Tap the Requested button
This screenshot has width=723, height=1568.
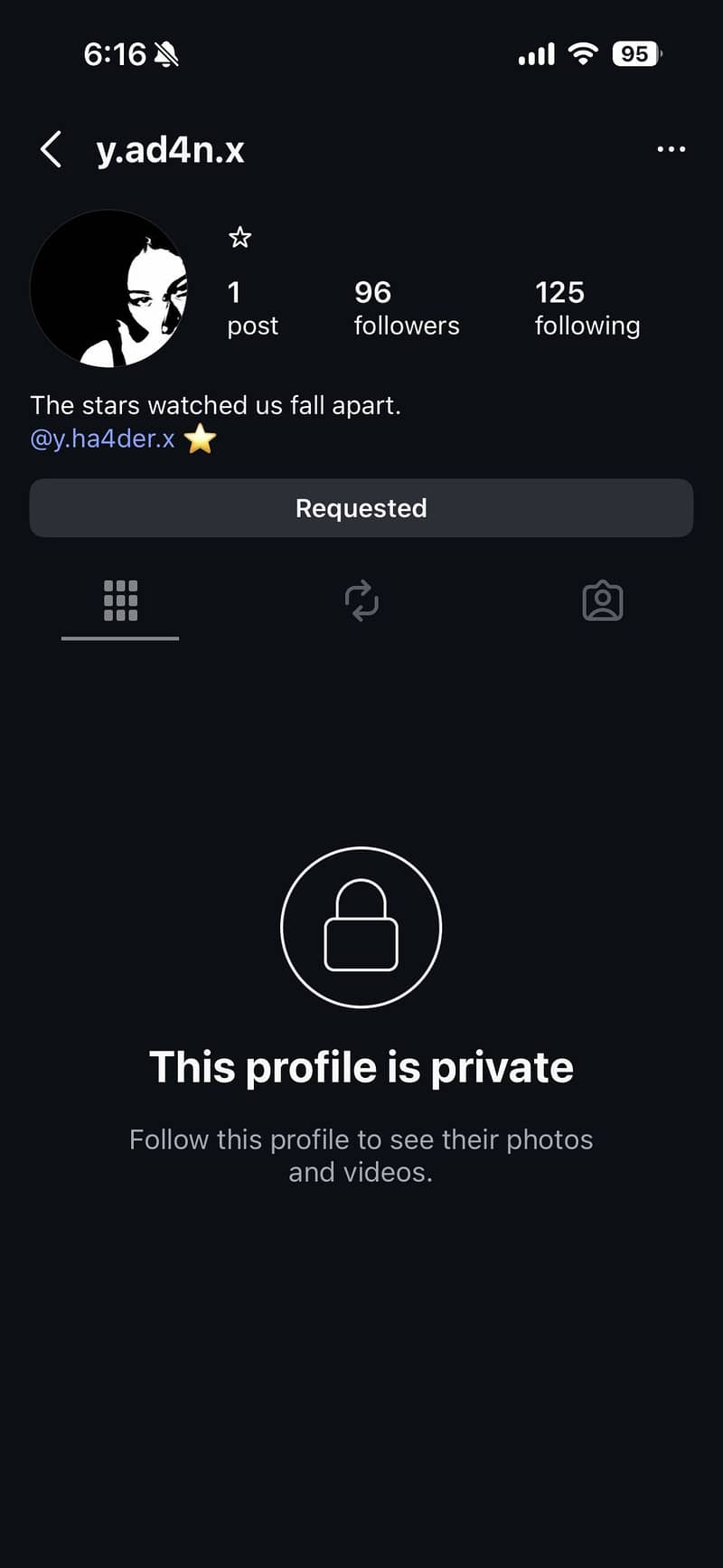click(x=361, y=508)
